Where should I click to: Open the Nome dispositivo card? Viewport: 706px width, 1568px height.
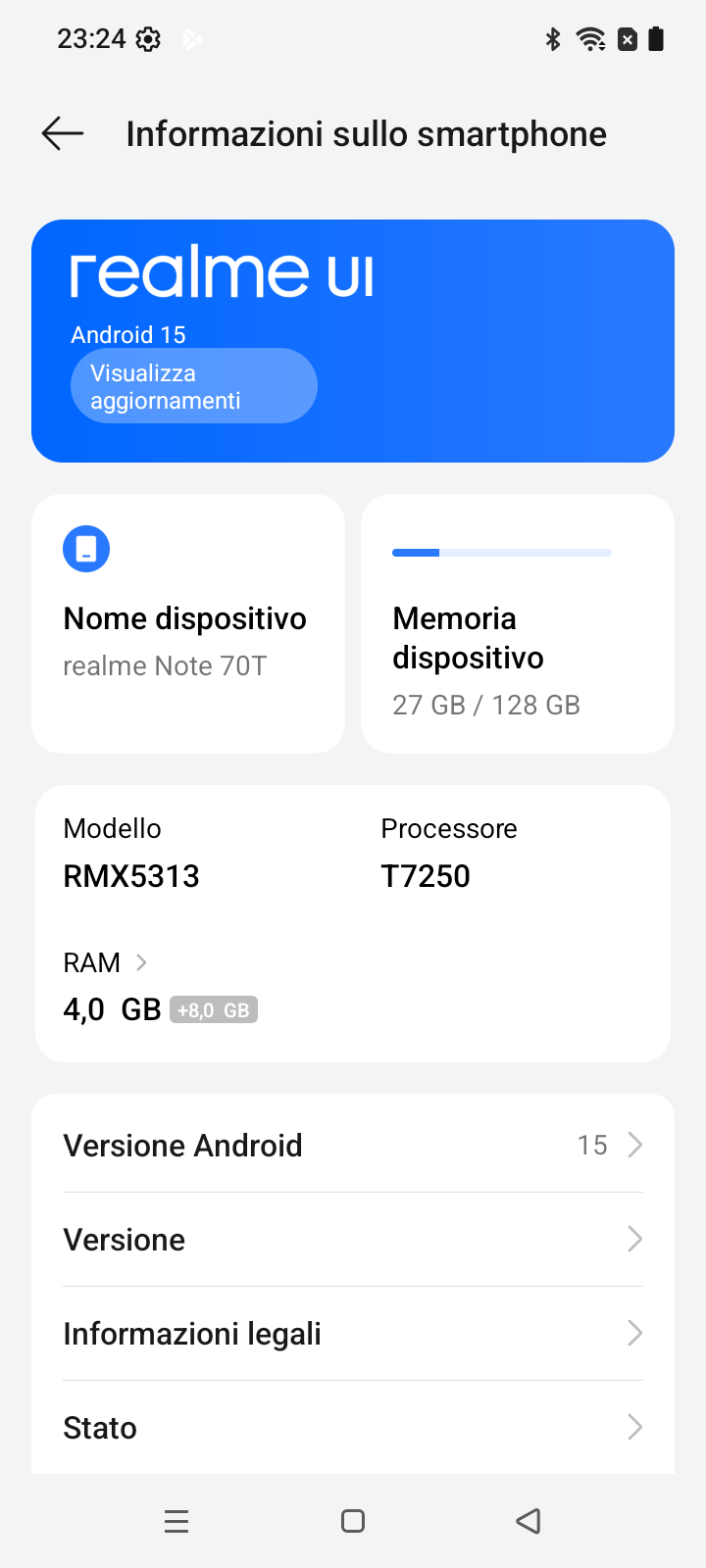click(x=188, y=623)
